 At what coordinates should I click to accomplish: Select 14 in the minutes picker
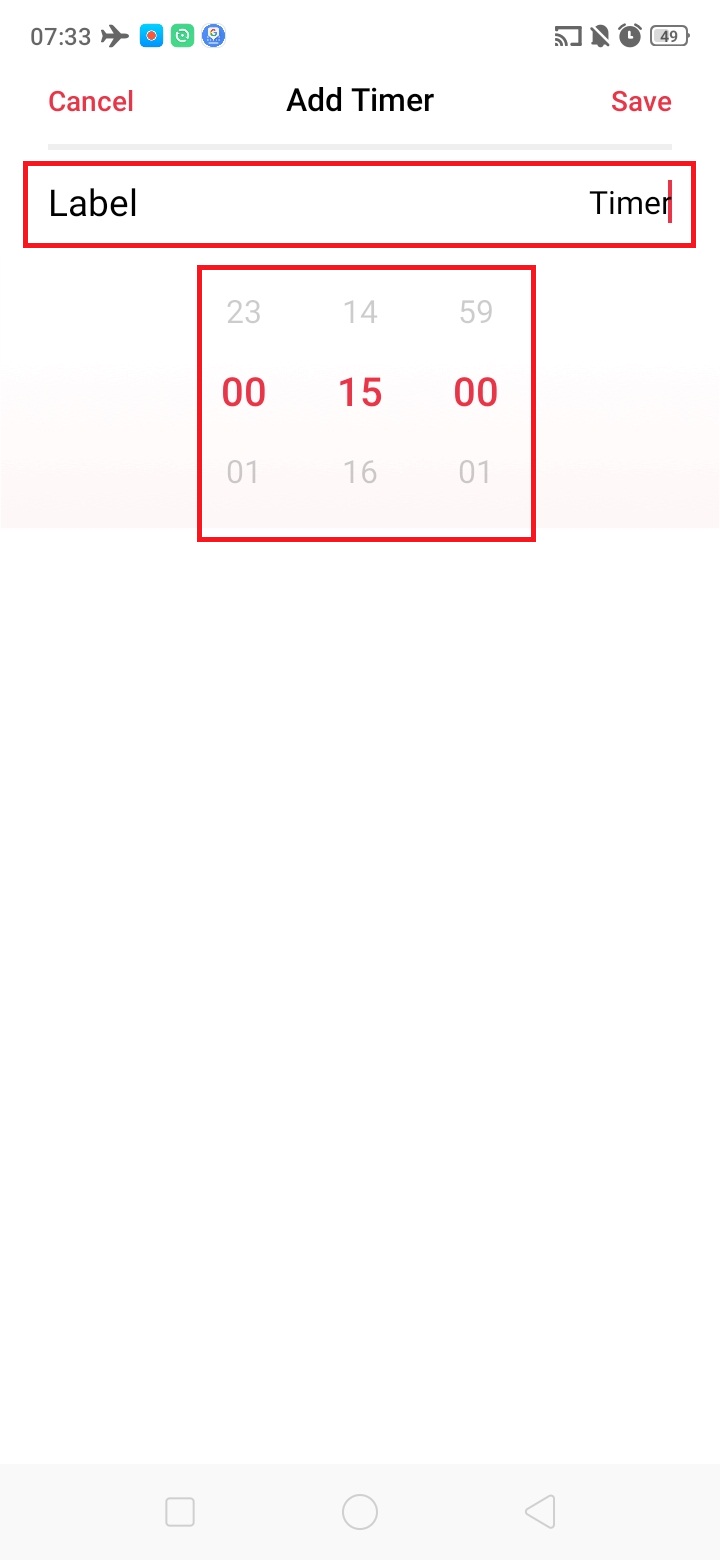(360, 312)
